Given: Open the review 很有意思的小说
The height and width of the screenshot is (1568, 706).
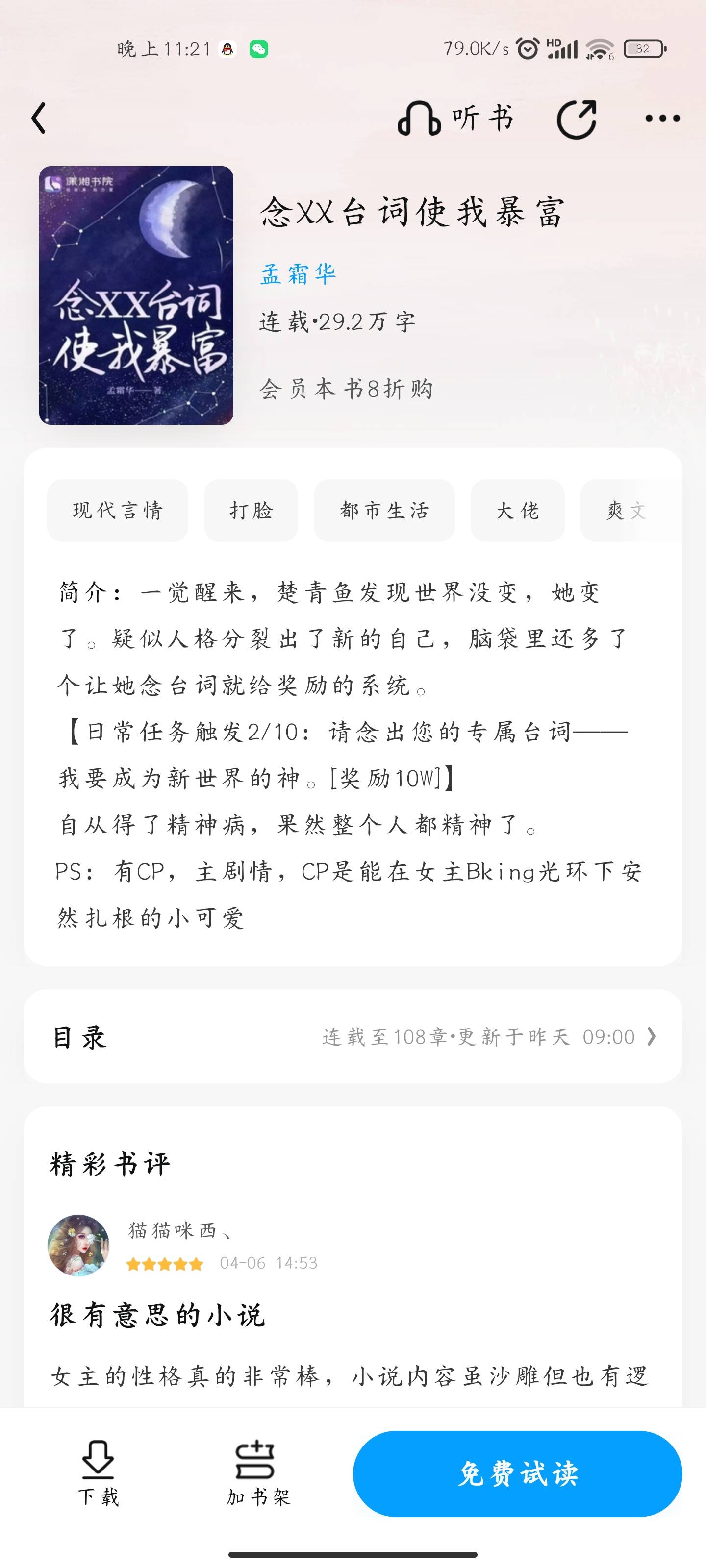Looking at the screenshot, I should click(x=158, y=1315).
